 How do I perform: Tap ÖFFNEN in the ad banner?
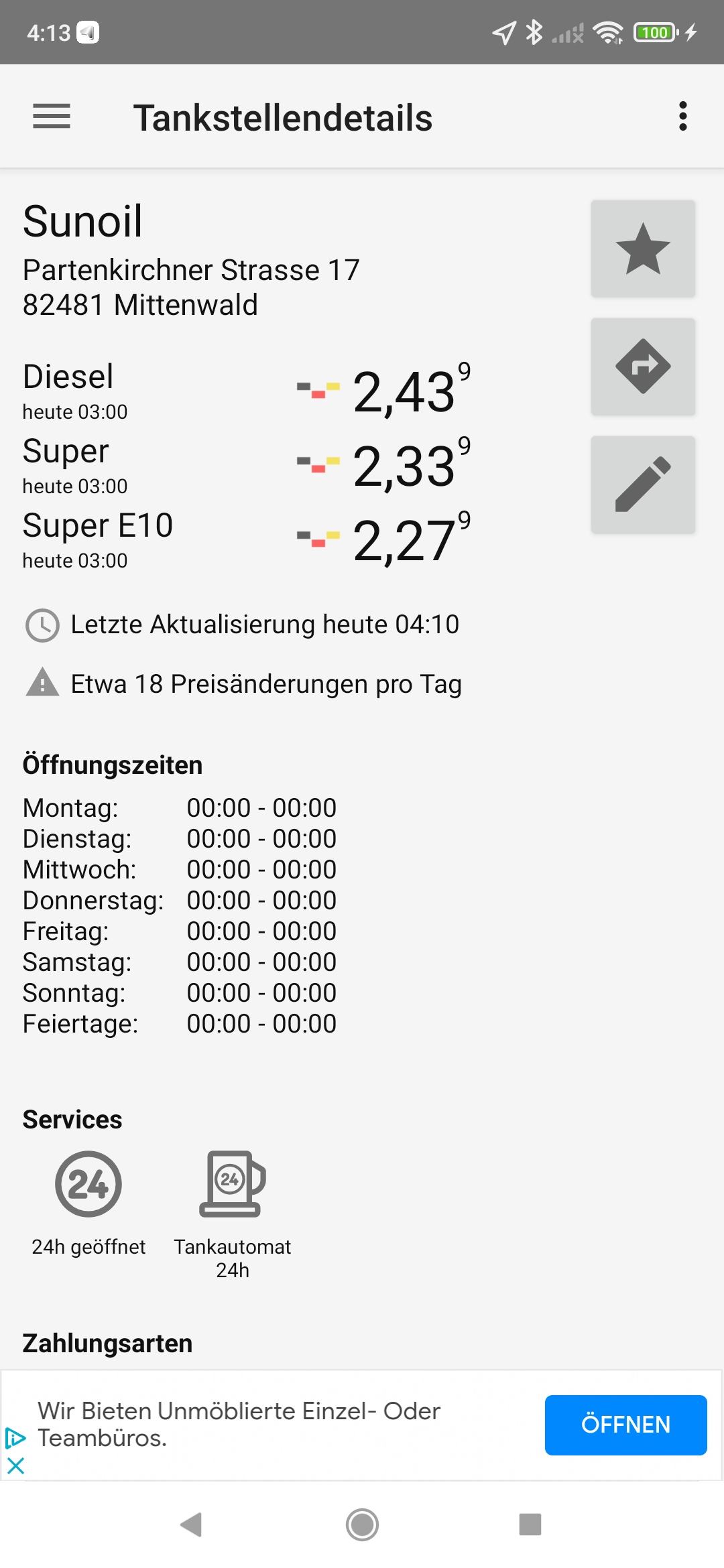pyautogui.click(x=625, y=1425)
